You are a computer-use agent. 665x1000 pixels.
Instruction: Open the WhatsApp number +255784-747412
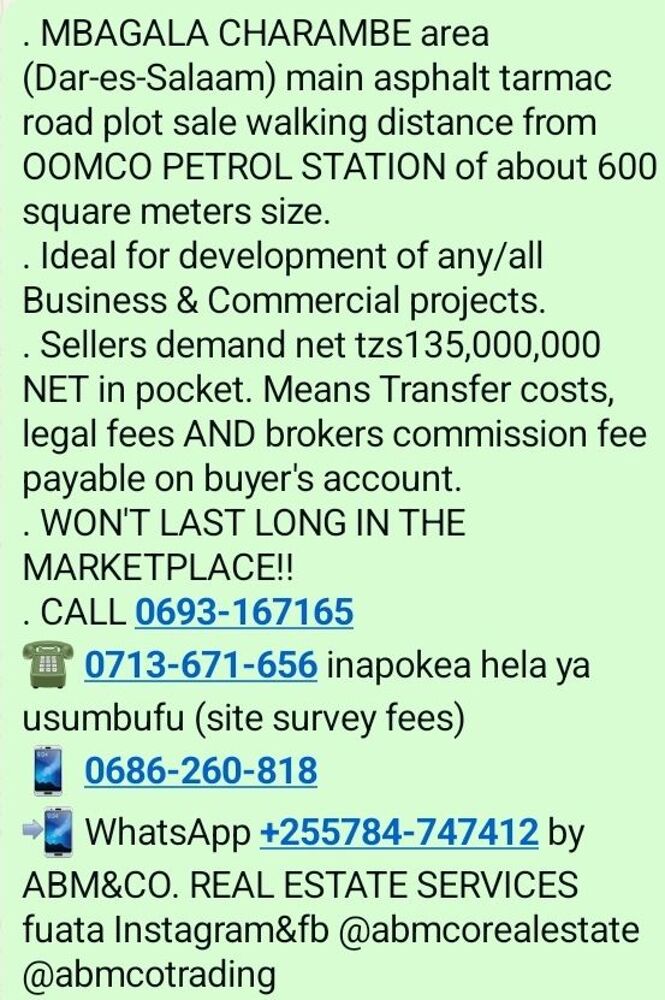pyautogui.click(x=399, y=831)
